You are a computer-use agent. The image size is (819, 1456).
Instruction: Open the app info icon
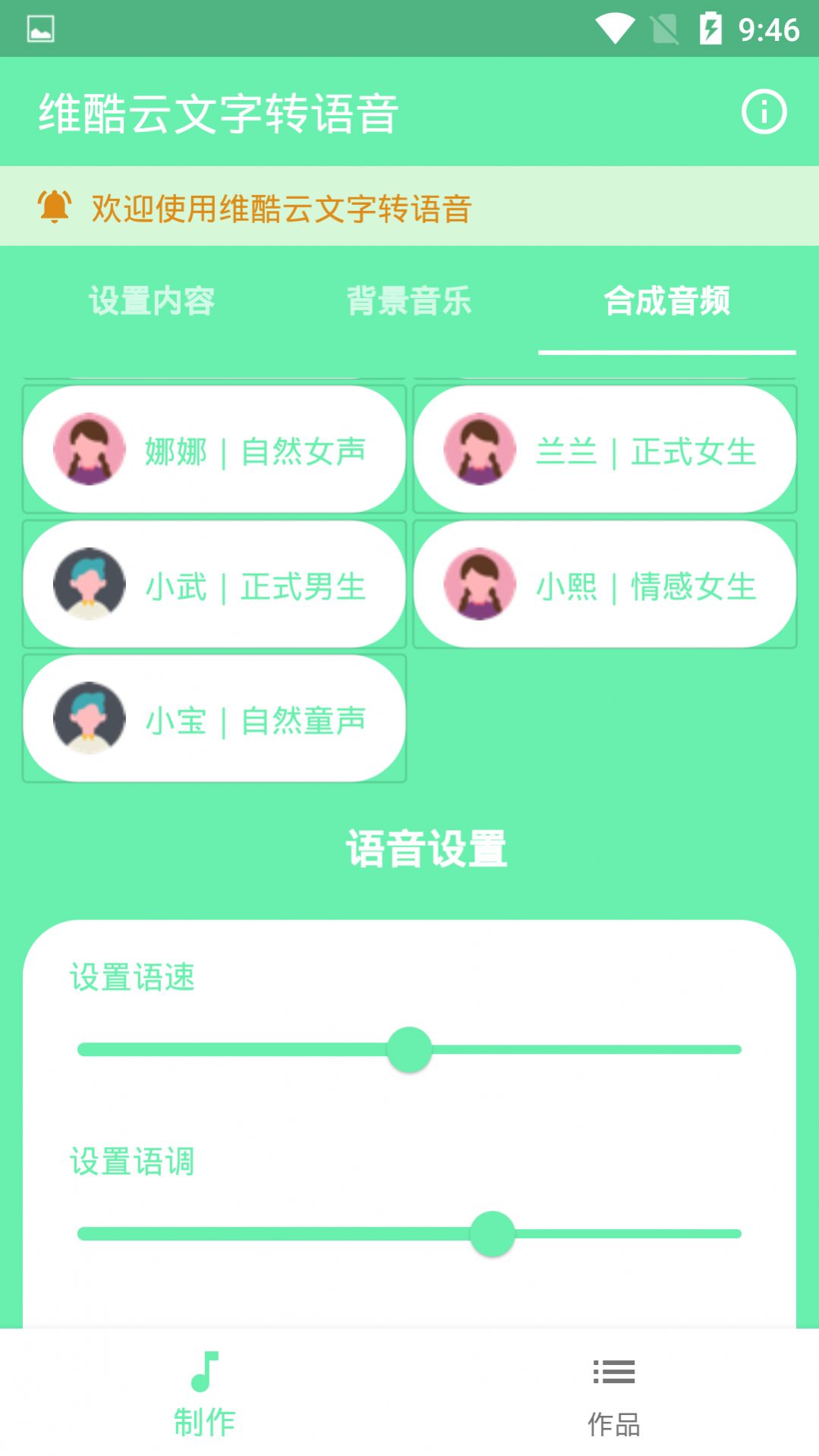[x=765, y=112]
